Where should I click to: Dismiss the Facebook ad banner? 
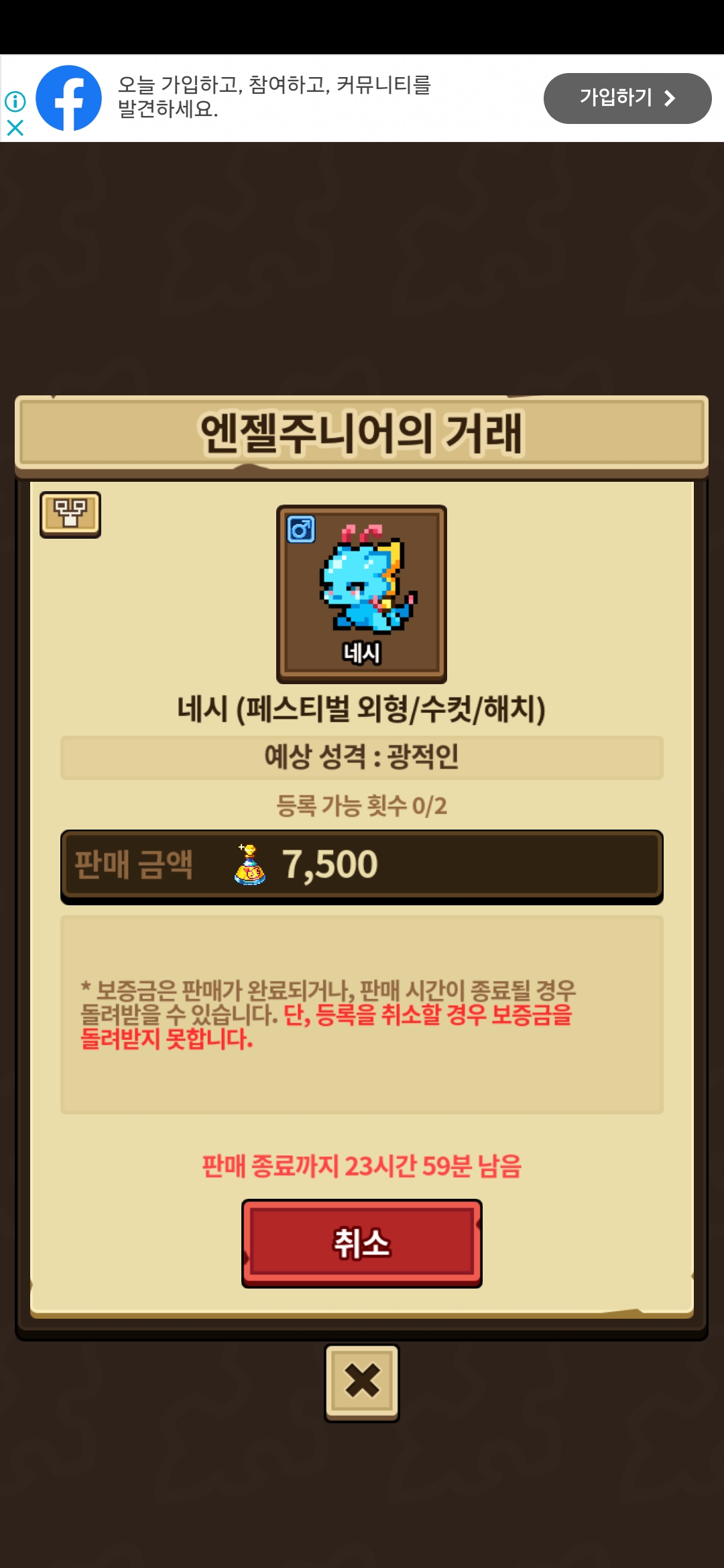click(x=15, y=127)
